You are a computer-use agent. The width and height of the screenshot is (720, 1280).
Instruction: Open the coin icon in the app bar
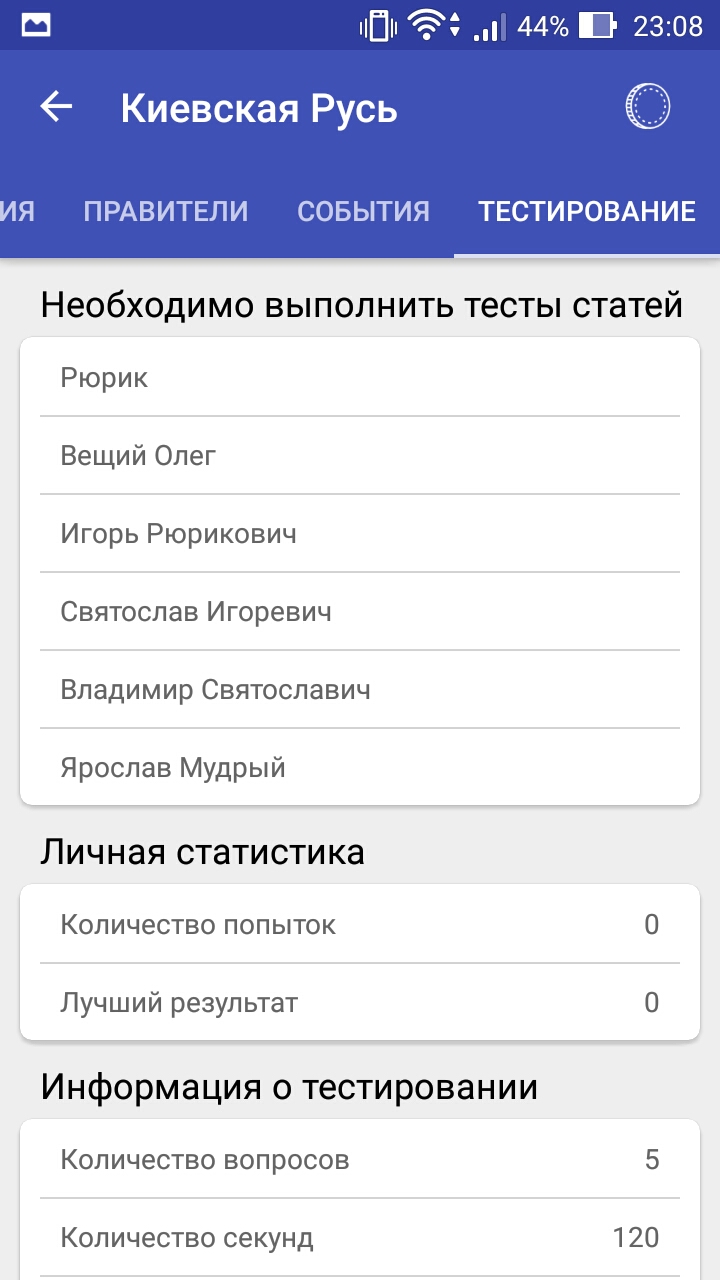[647, 106]
